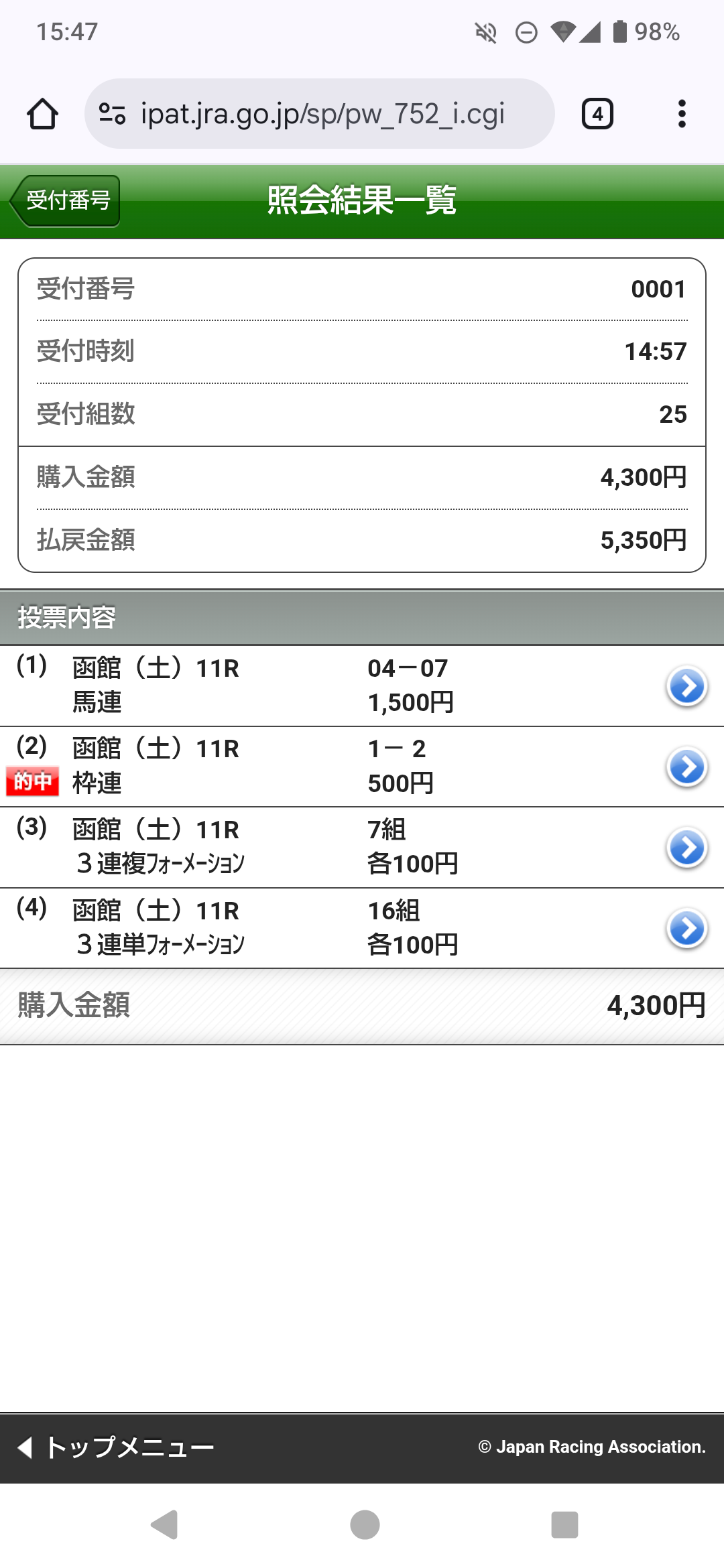This screenshot has height=1568, width=724.
Task: Open browser home page
Action: pos(42,114)
